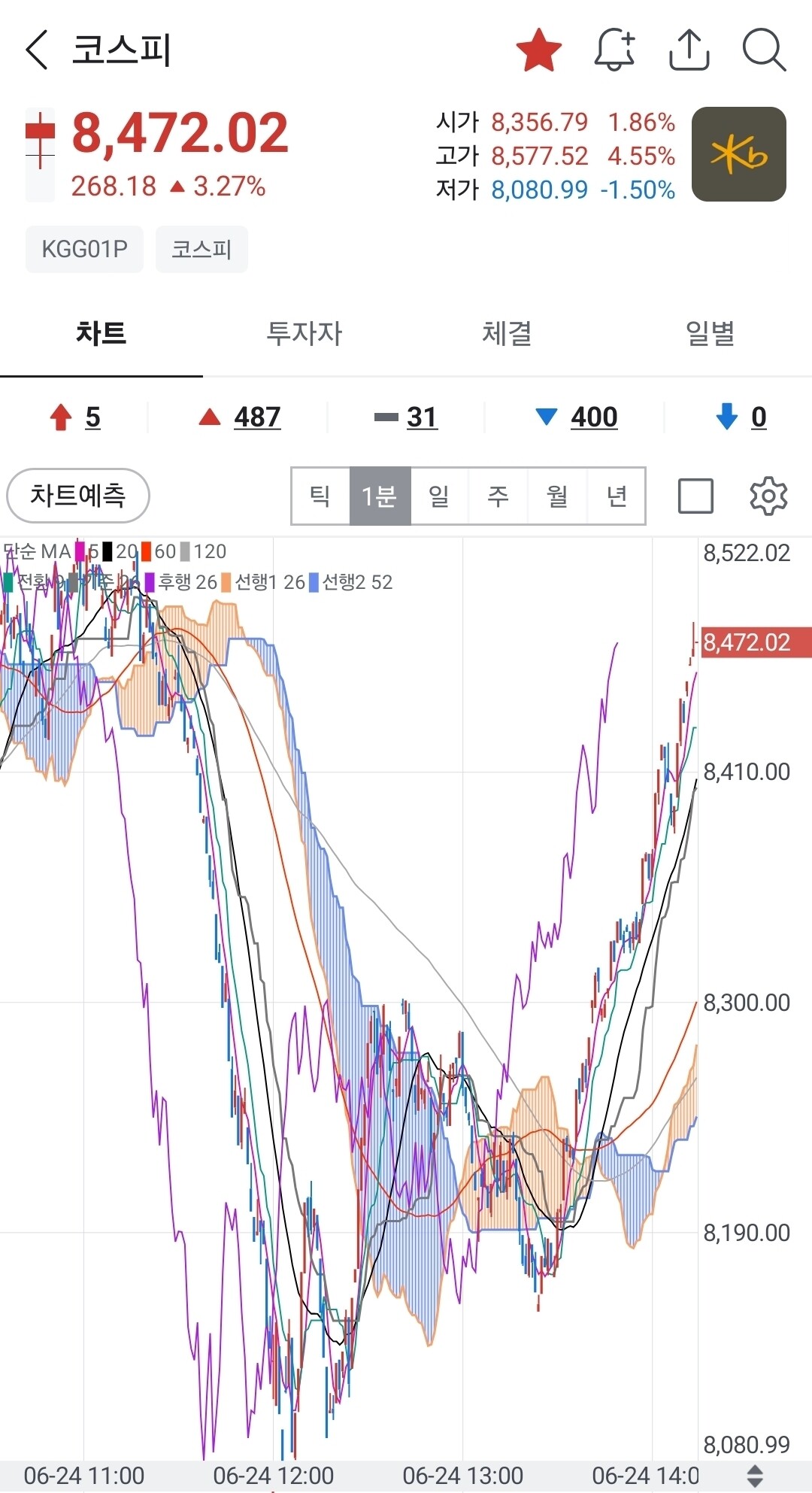This screenshot has height=1493, width=812.
Task: Select the 주 chart interval
Action: pos(498,496)
